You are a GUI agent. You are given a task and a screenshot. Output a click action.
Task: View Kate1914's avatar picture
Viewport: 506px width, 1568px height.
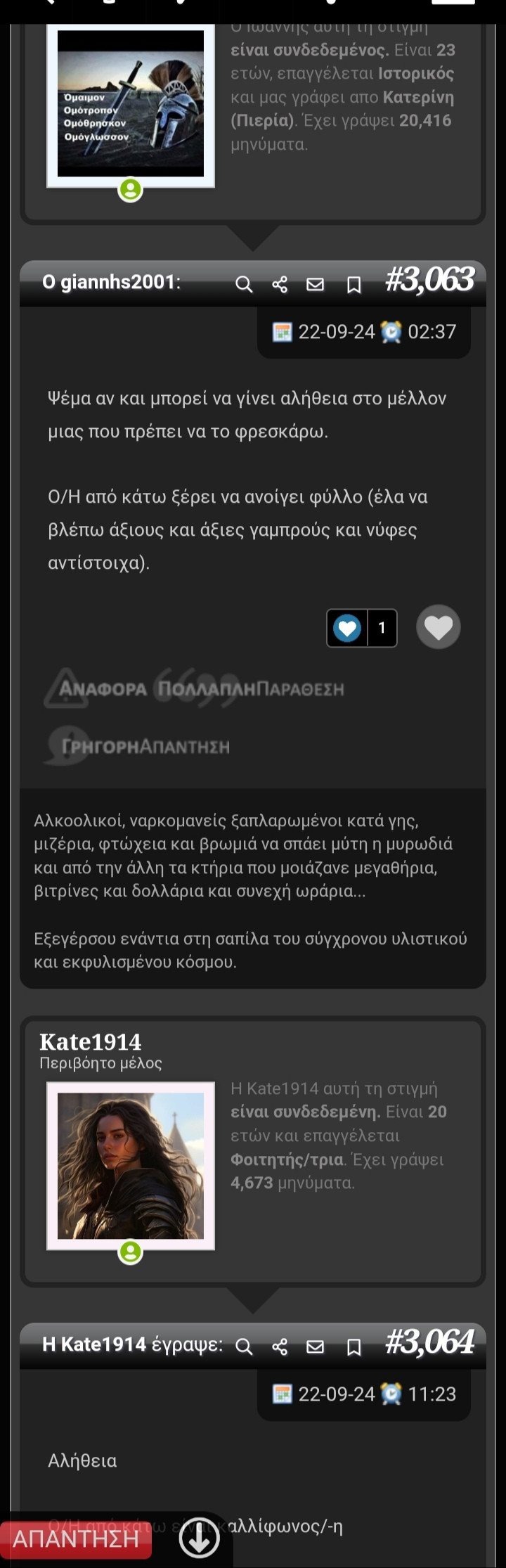(131, 1165)
